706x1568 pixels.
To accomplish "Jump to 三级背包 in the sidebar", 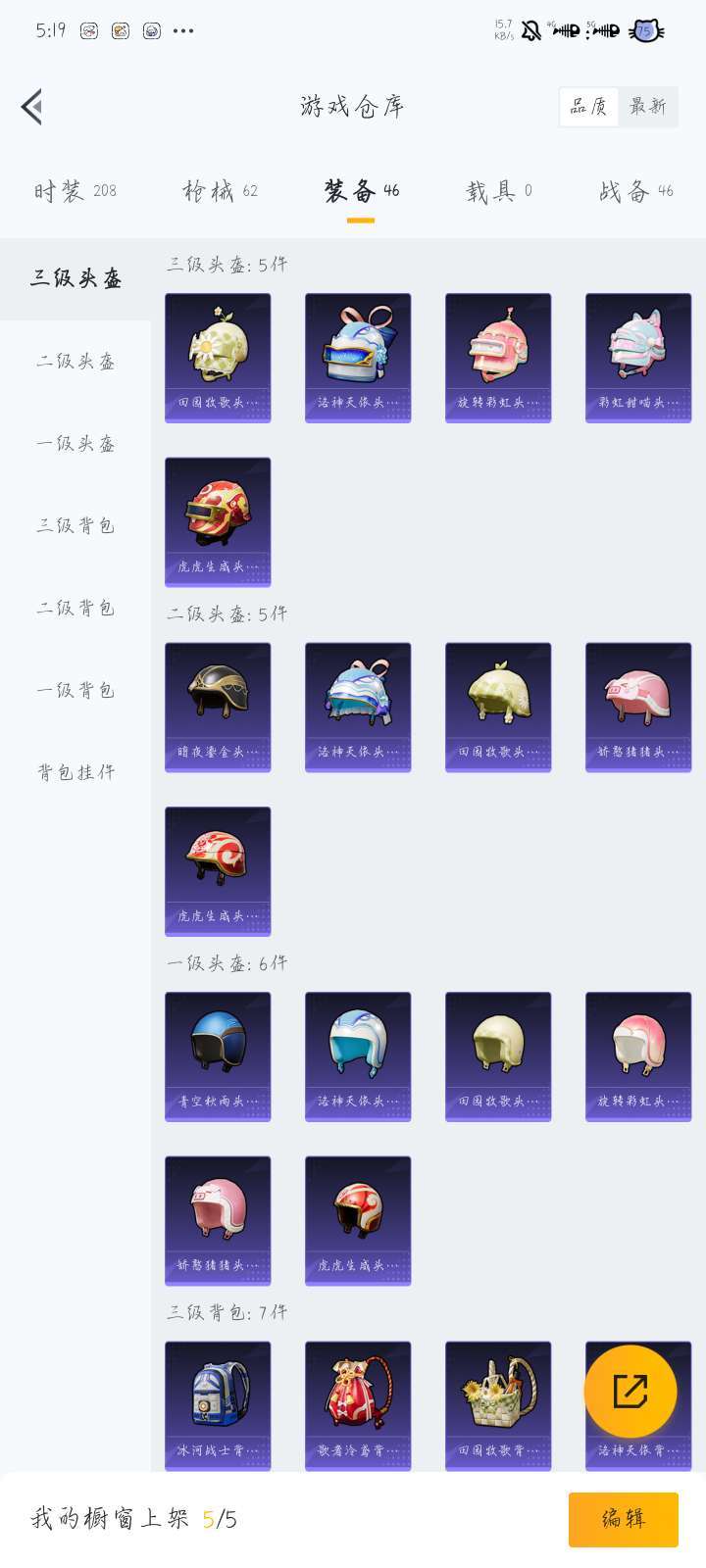I will (76, 526).
